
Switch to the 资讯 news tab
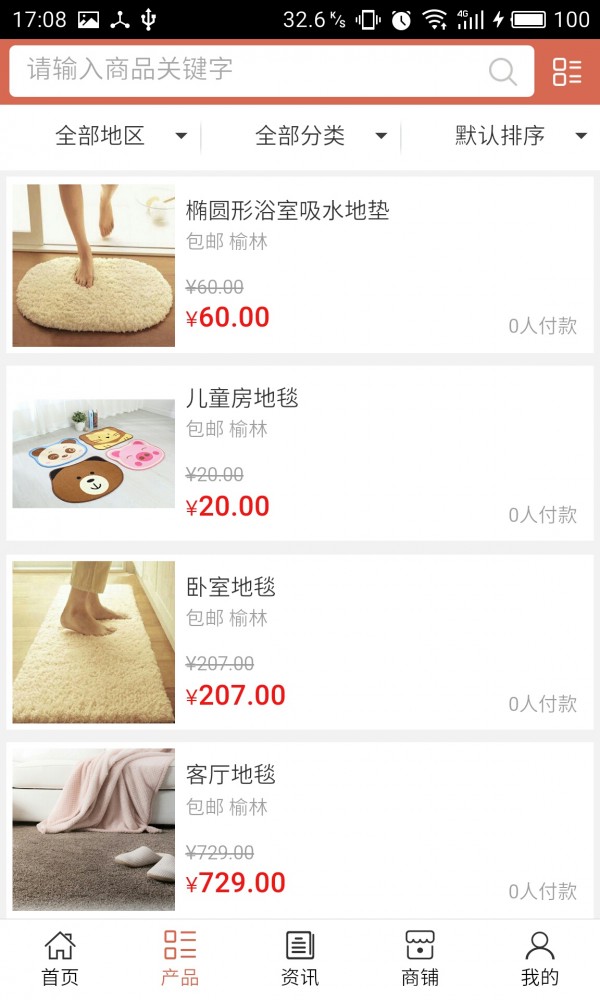pyautogui.click(x=300, y=959)
